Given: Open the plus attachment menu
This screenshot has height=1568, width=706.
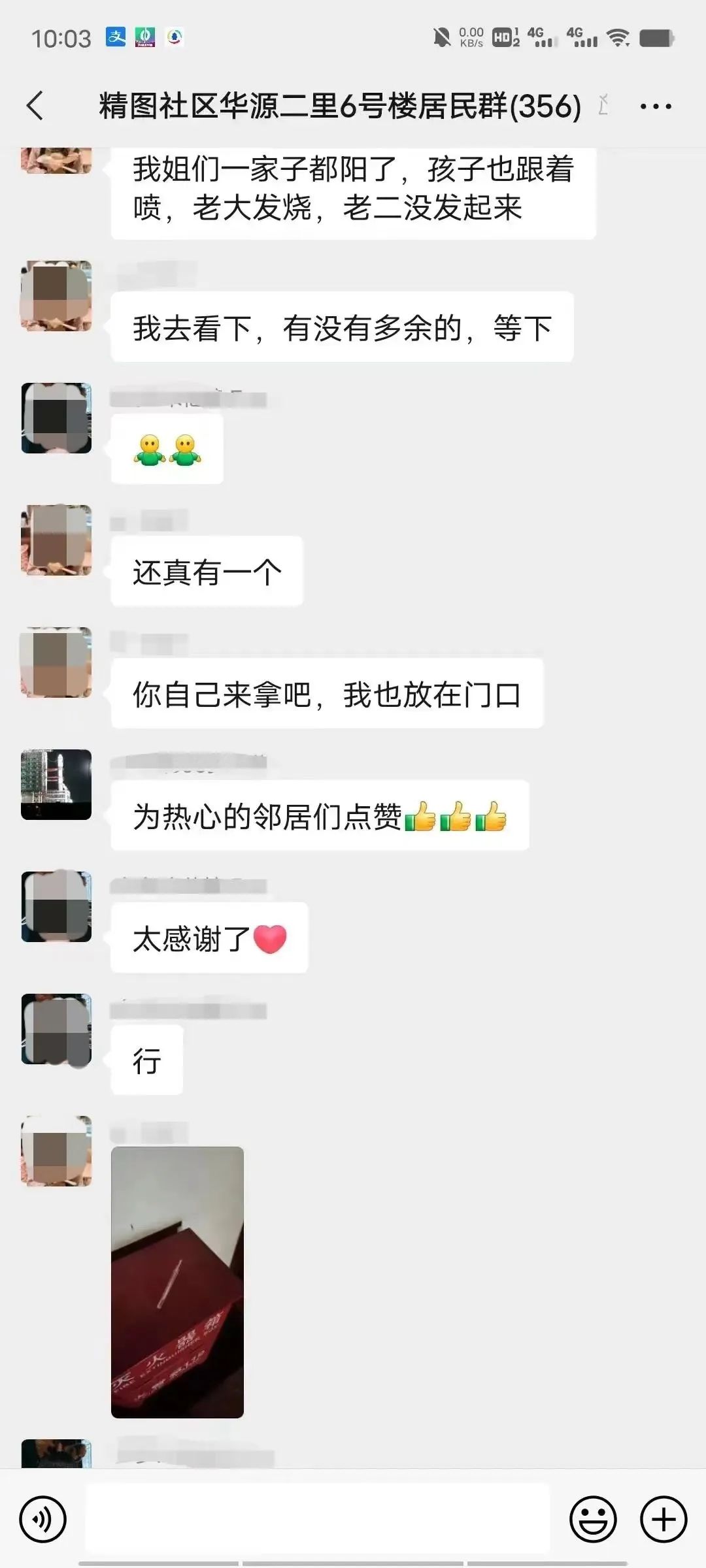Looking at the screenshot, I should (x=664, y=1519).
